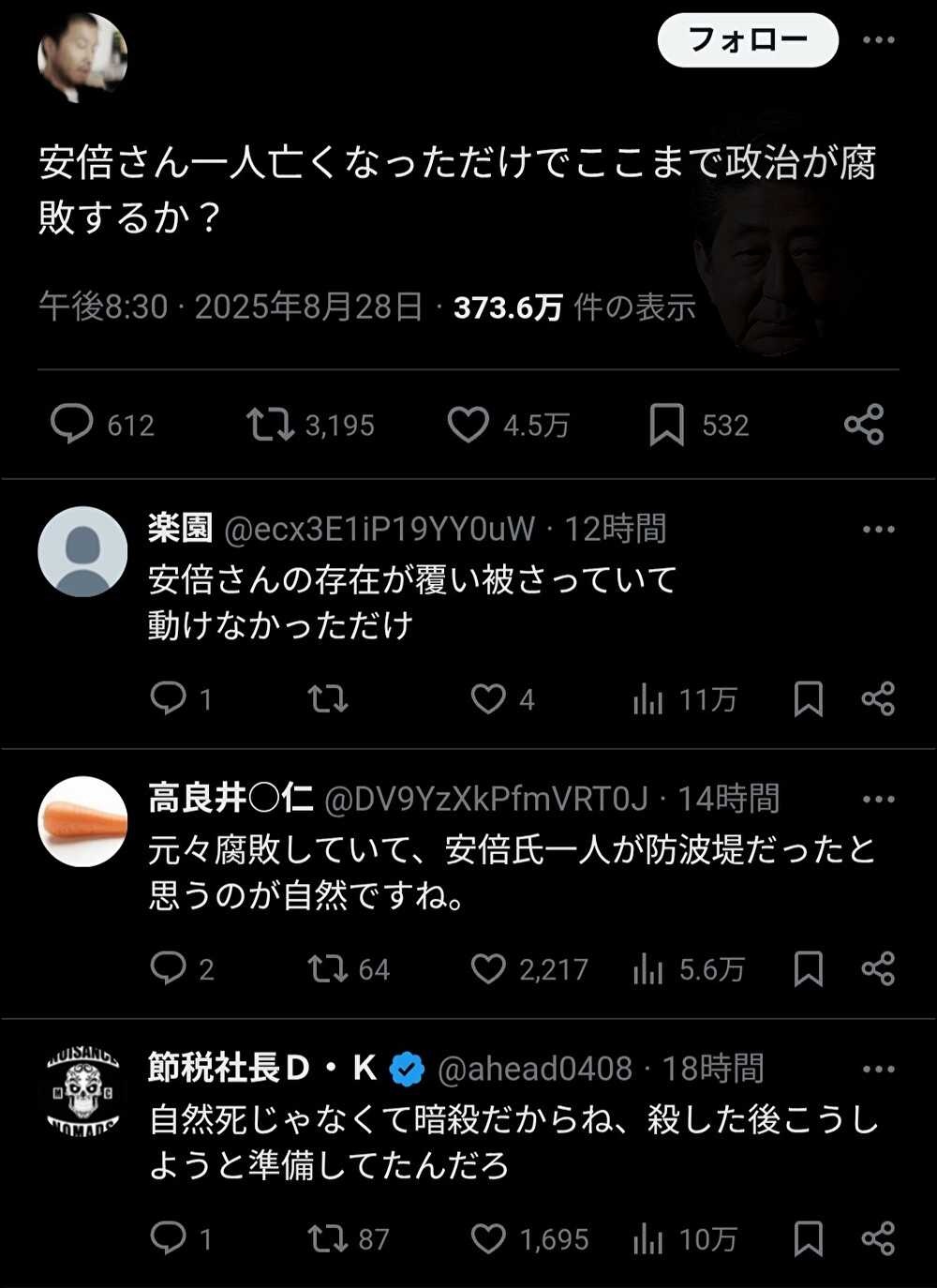Open 高良井〇仁's carrot profile picture
Screen dimensions: 937x1288
[x=82, y=821]
